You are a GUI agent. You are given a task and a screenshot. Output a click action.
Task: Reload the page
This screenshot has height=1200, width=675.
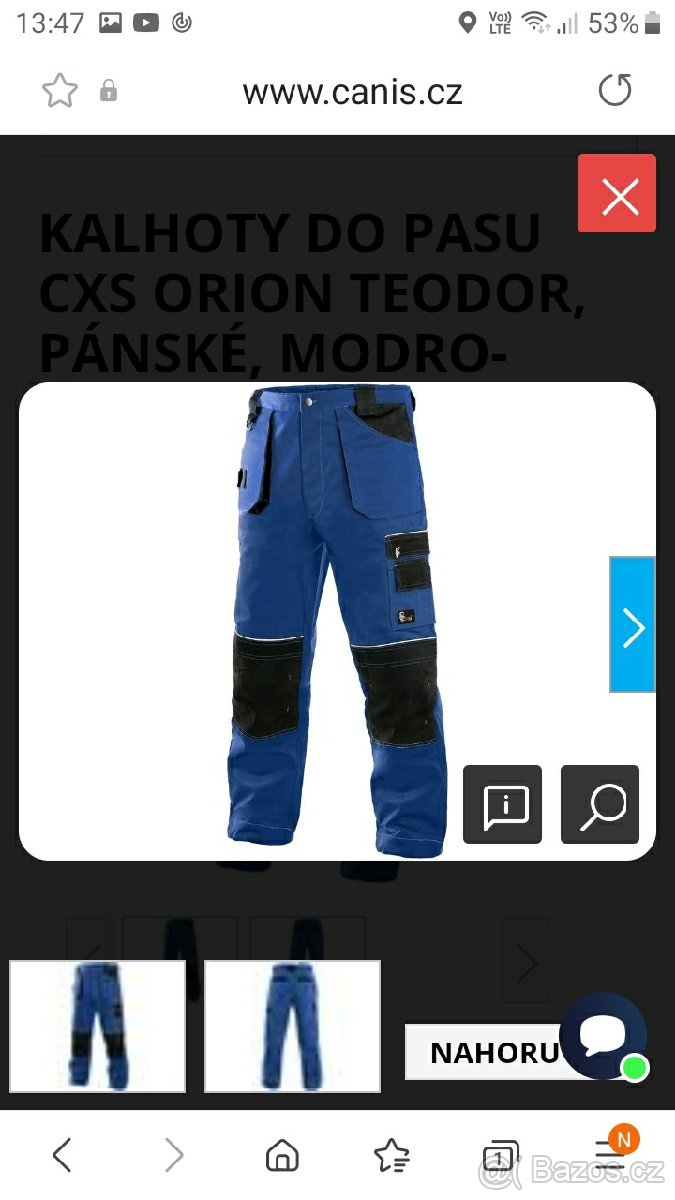[x=615, y=91]
